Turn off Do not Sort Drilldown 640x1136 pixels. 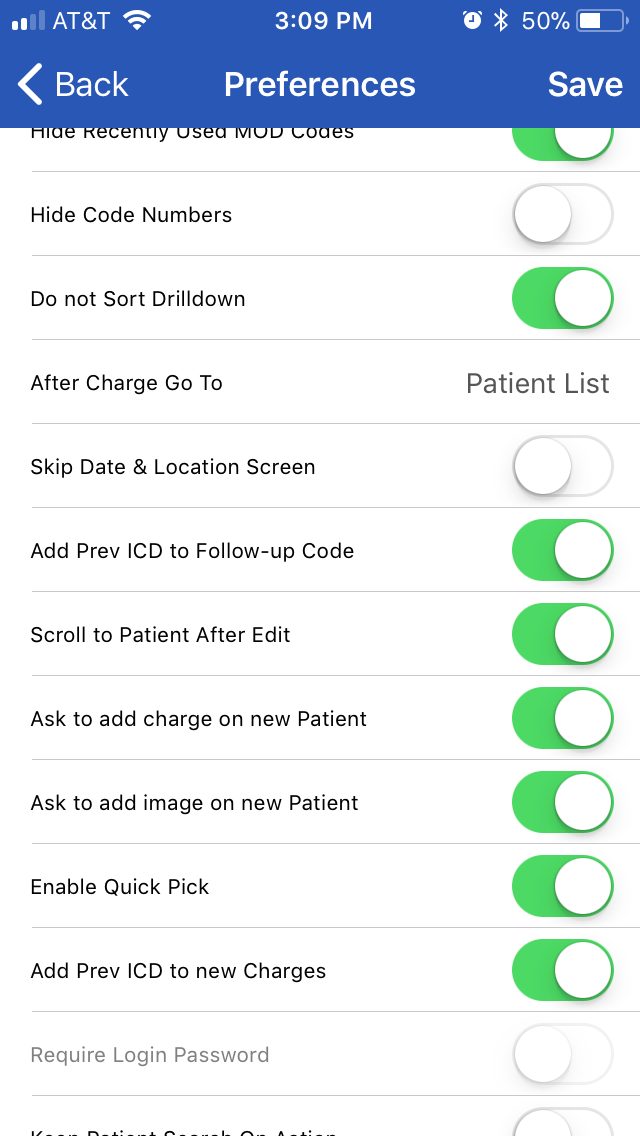click(563, 298)
